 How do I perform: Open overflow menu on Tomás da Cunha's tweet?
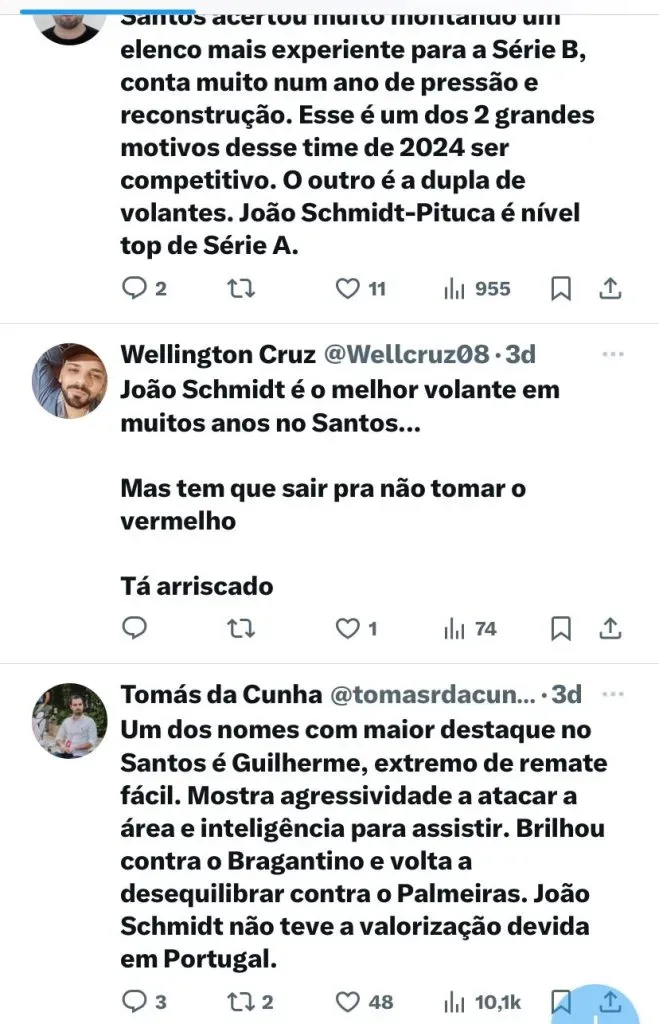coord(612,694)
